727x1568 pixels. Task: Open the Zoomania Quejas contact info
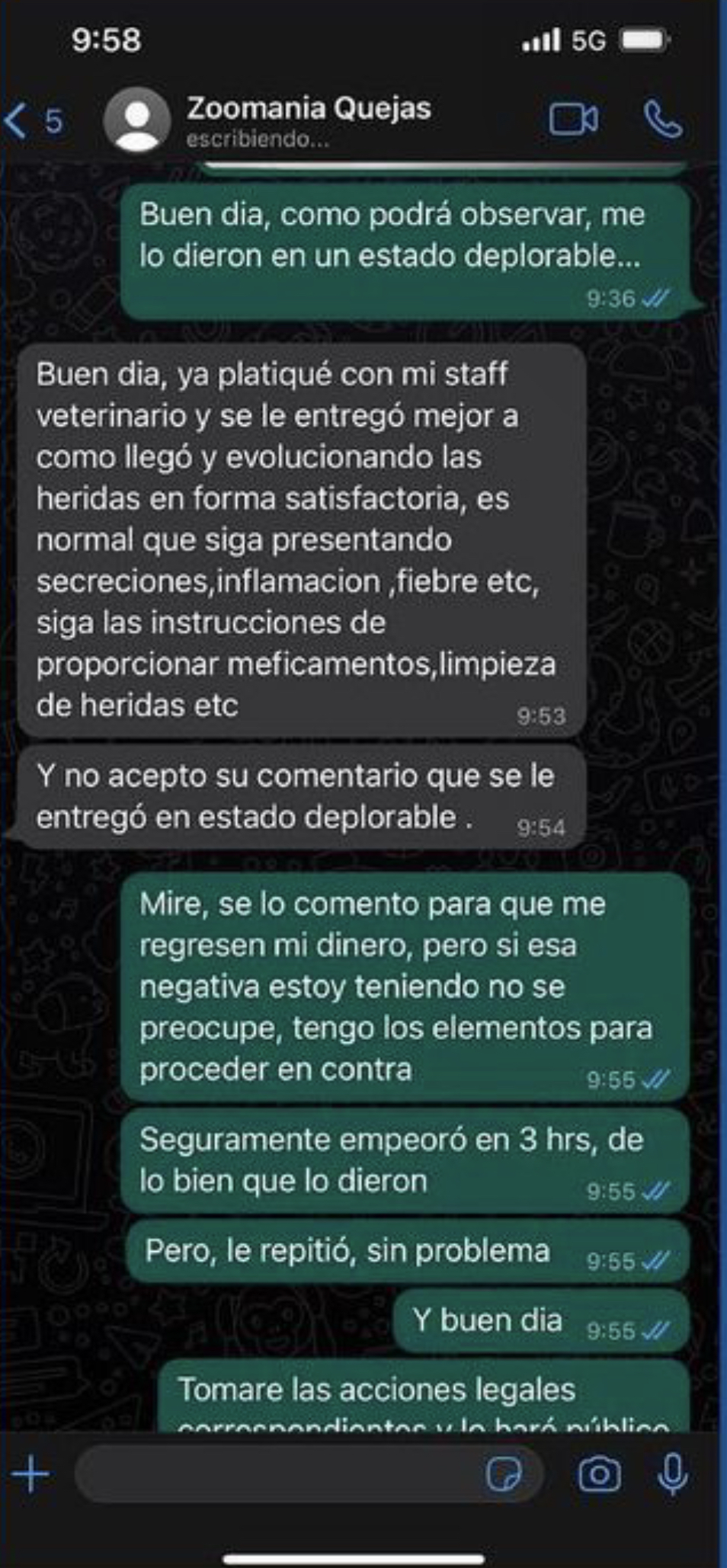click(309, 120)
